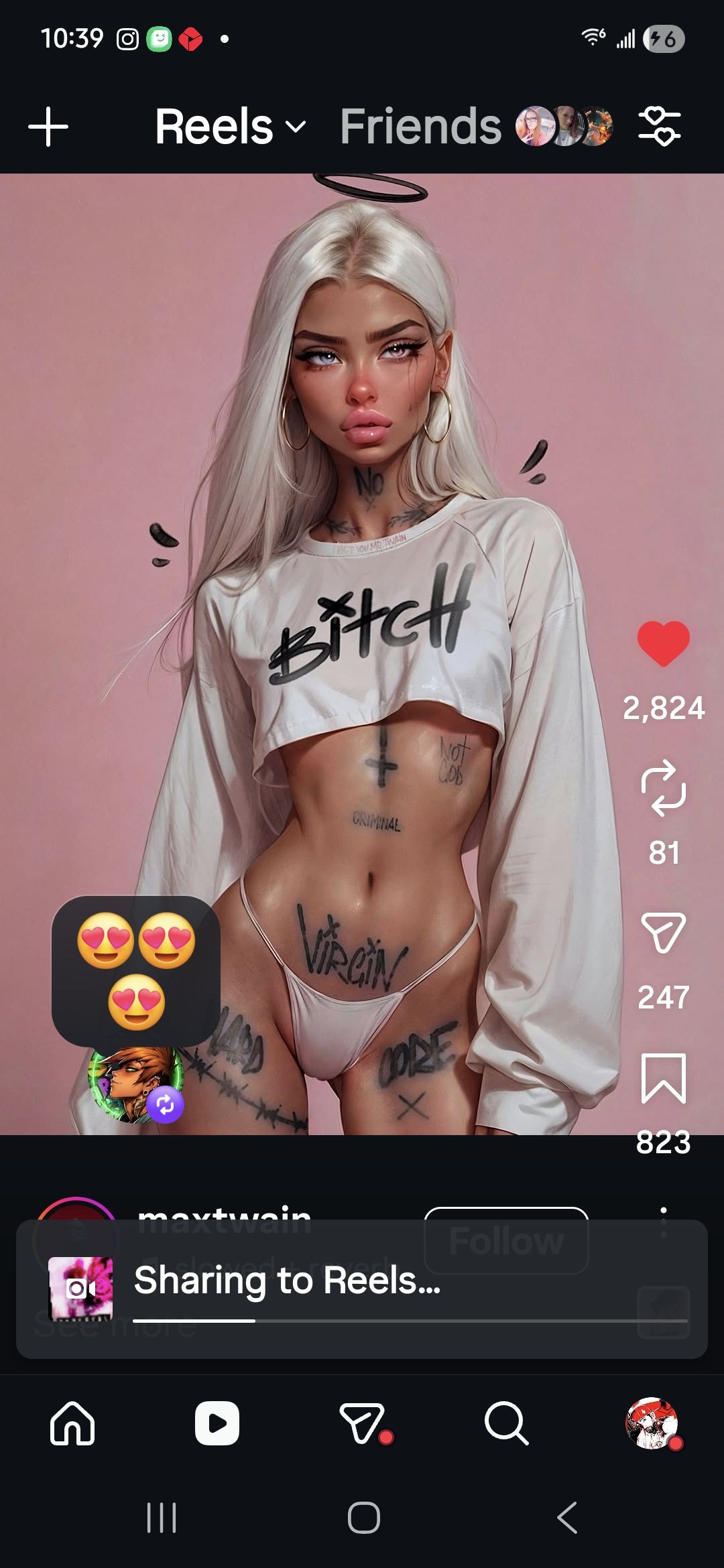Open the Reels tab in bottom navigation
The width and height of the screenshot is (724, 1568).
(217, 1423)
